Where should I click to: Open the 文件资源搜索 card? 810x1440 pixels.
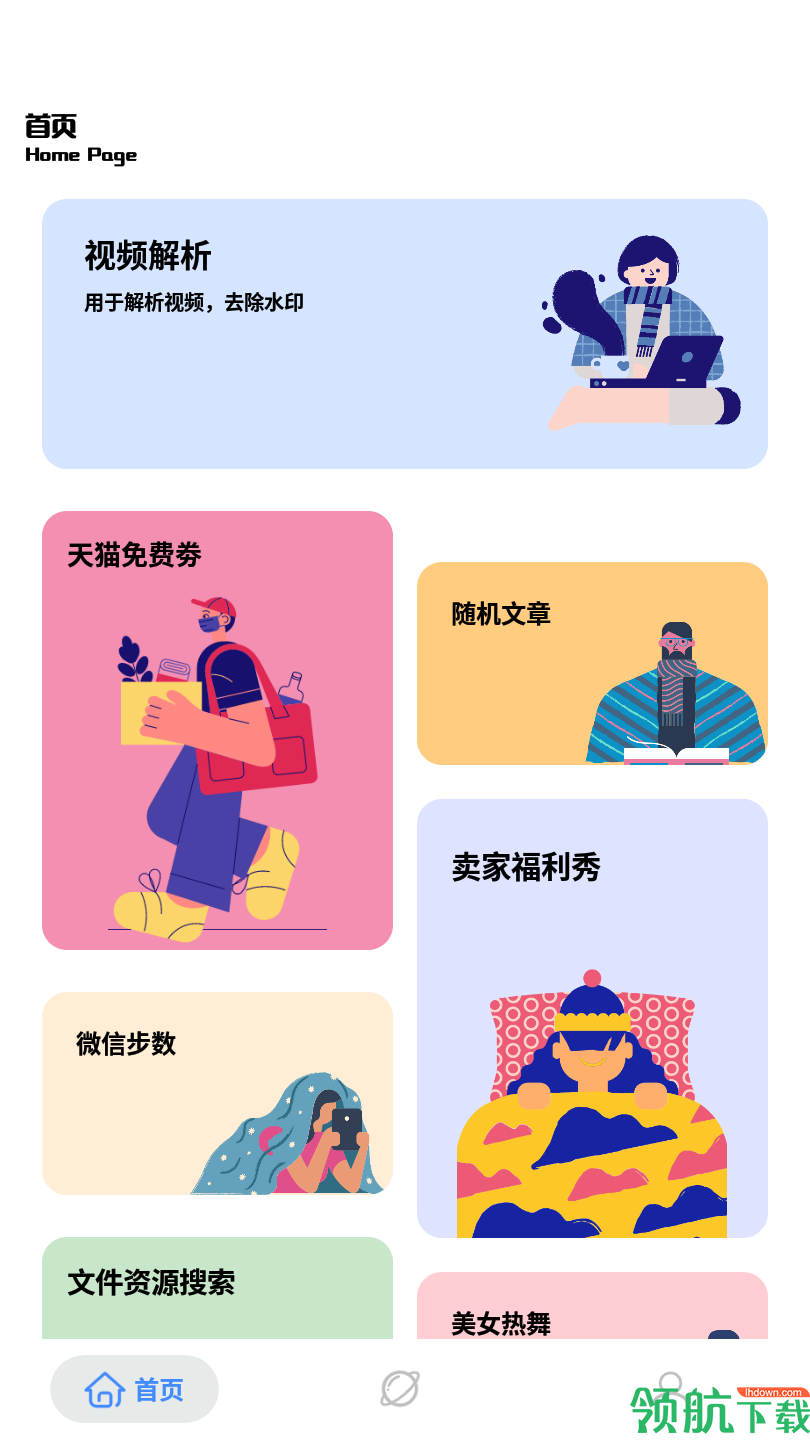[217, 1288]
